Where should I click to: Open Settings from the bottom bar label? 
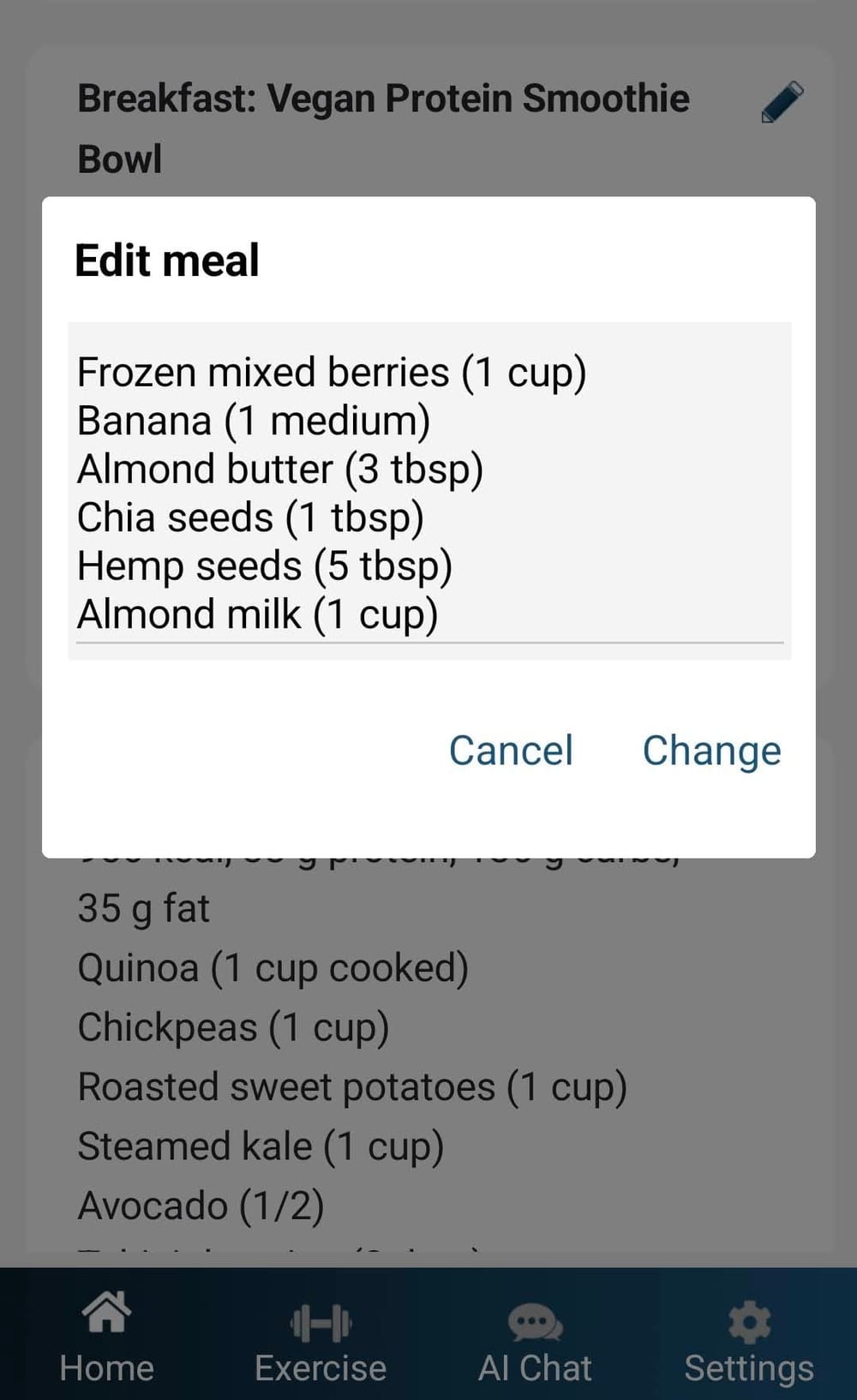coord(749,1367)
